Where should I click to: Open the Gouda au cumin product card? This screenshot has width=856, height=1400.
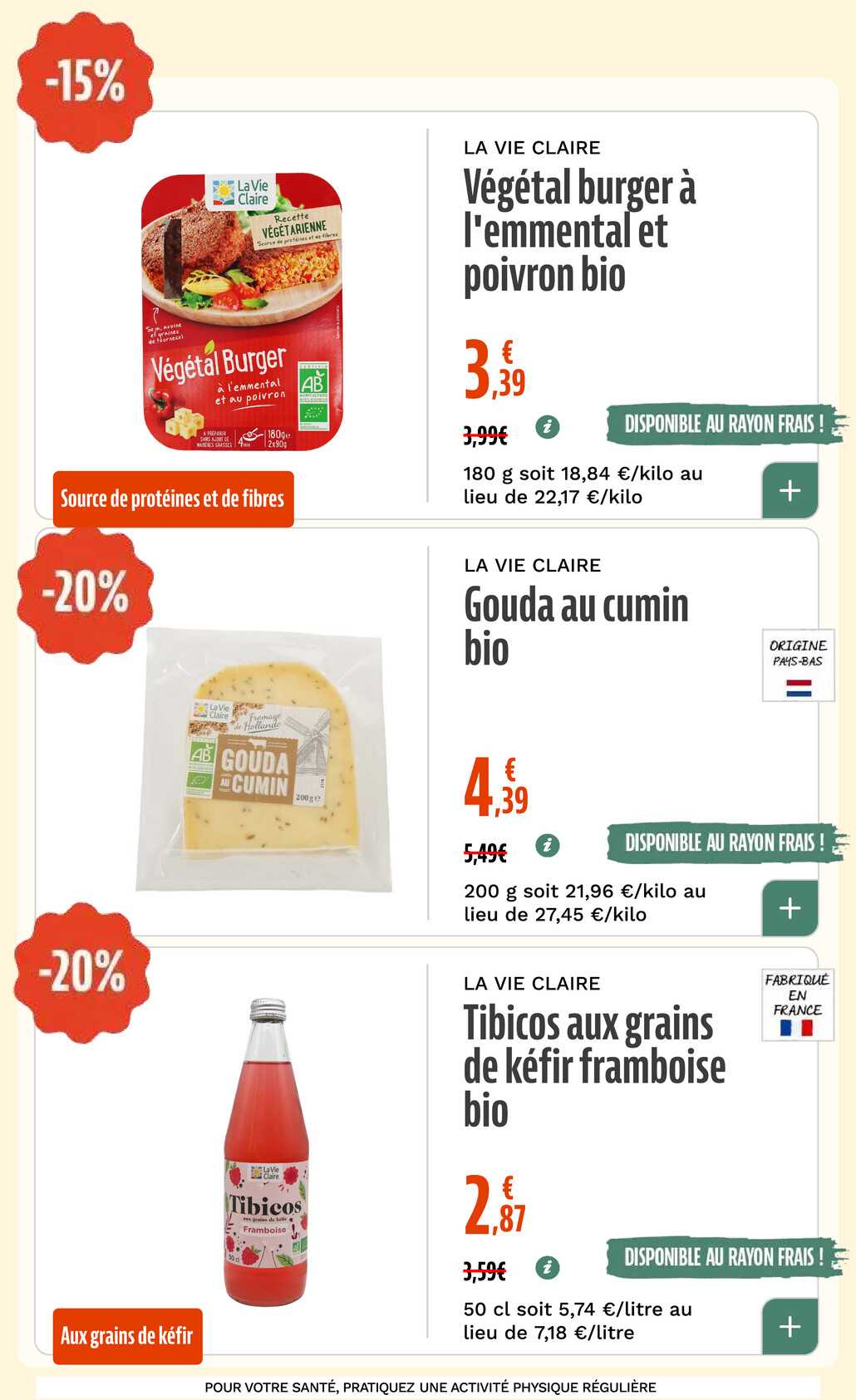pyautogui.click(x=575, y=626)
